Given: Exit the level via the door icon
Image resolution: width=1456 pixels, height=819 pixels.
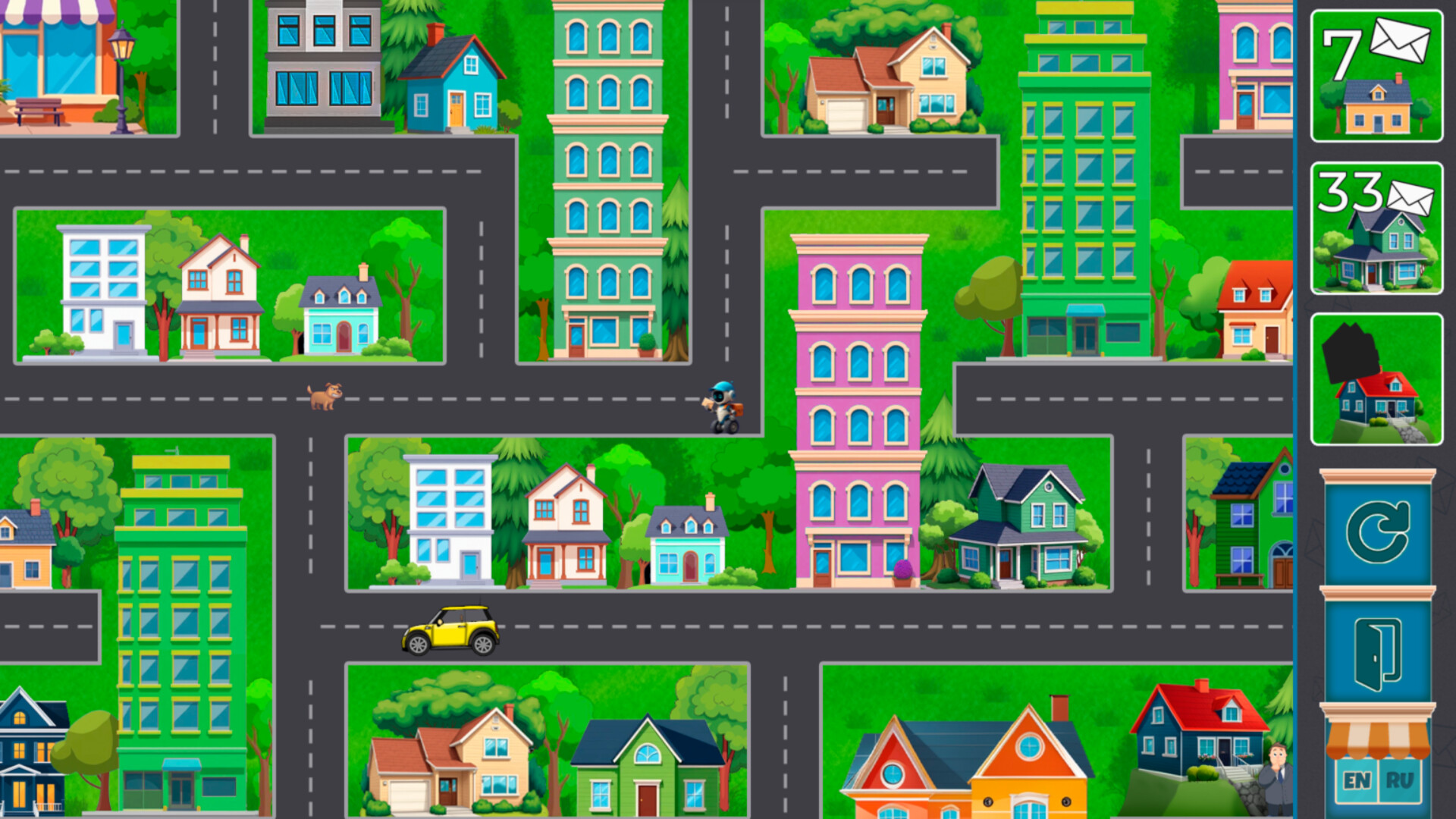Looking at the screenshot, I should point(1377,654).
